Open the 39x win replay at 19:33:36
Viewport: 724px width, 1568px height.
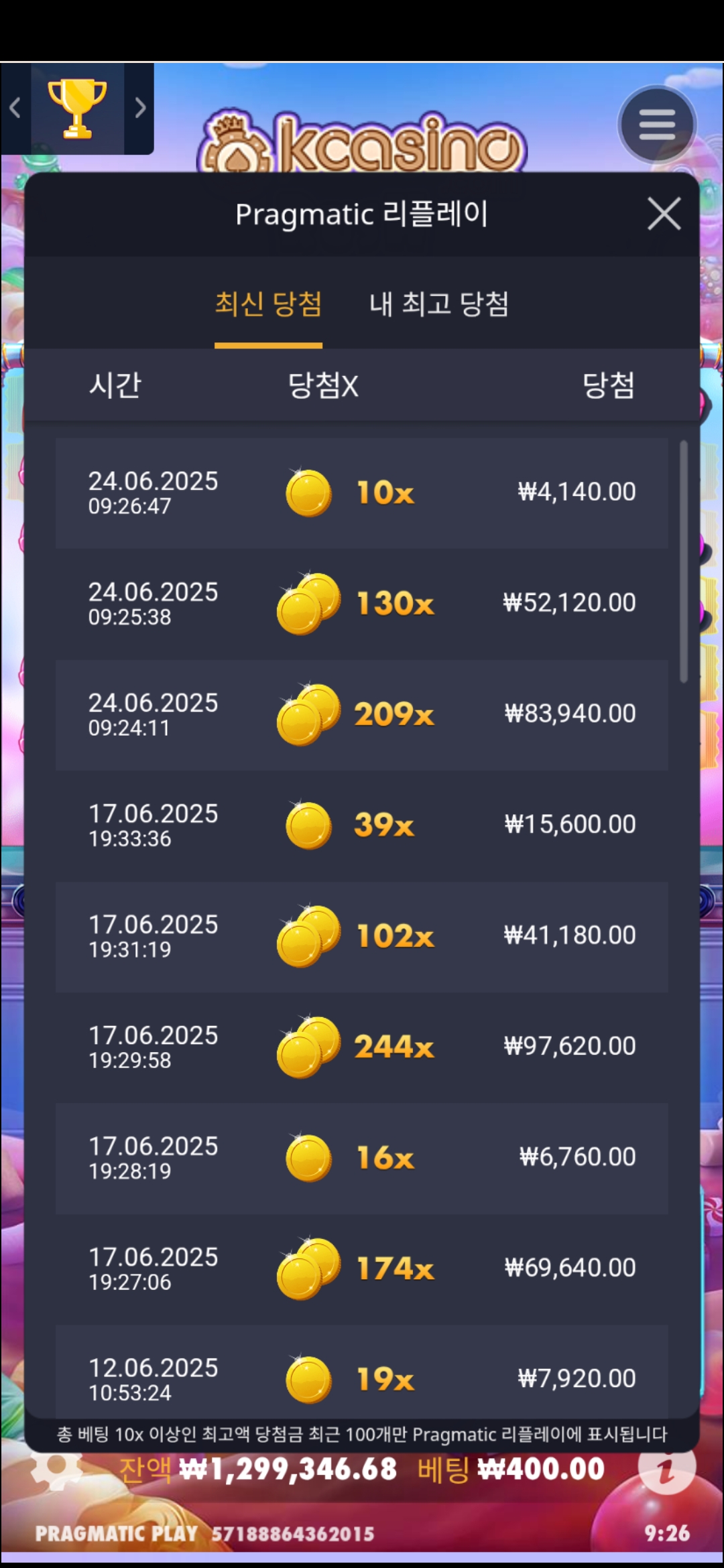[x=362, y=825]
